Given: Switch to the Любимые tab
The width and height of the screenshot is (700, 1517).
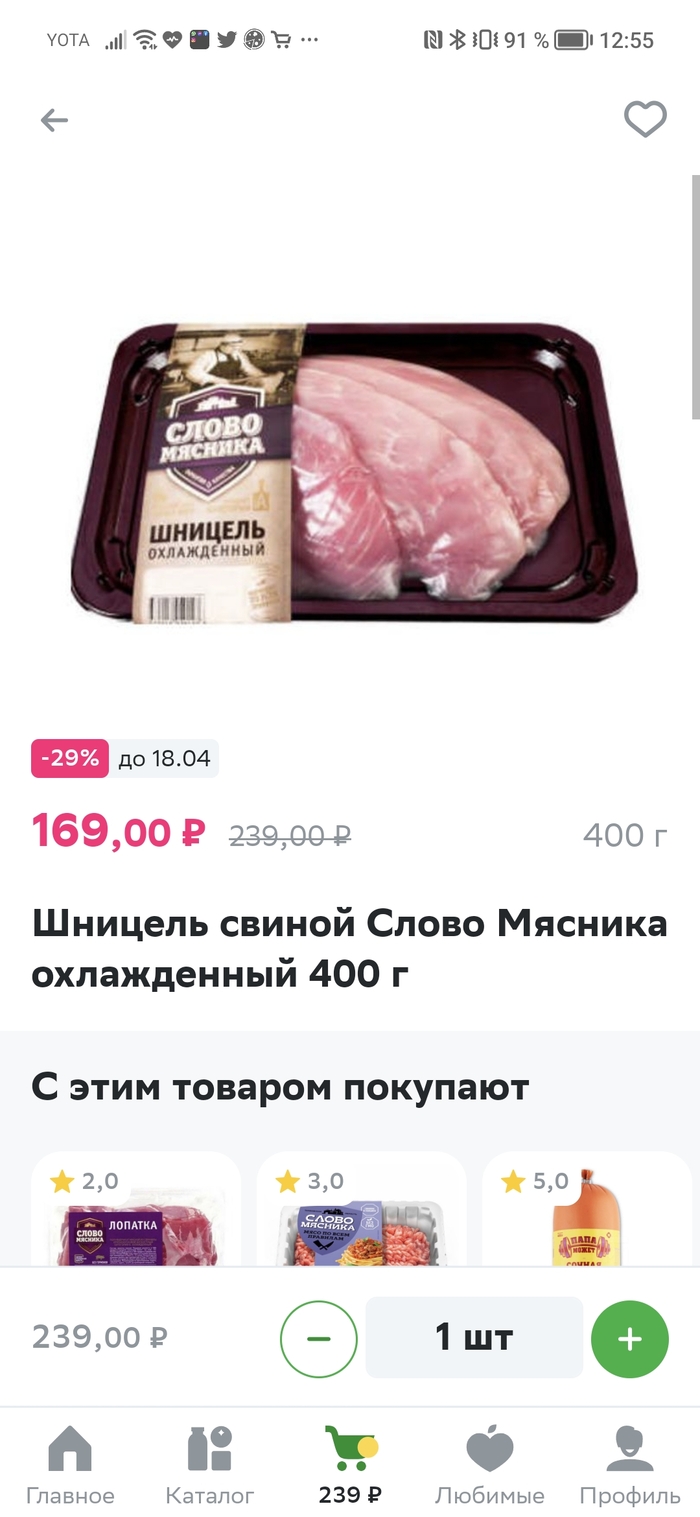Looking at the screenshot, I should (489, 1465).
